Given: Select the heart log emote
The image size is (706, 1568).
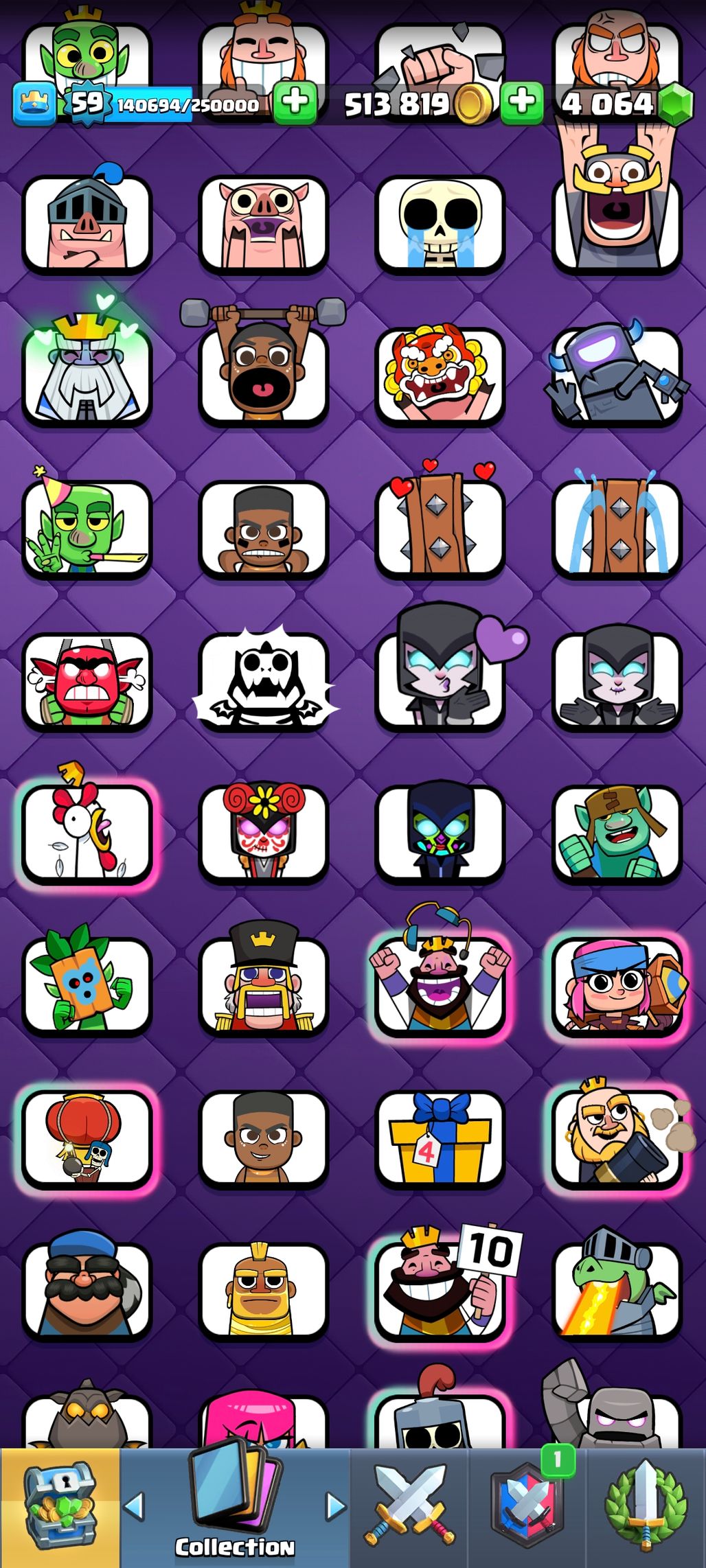Looking at the screenshot, I should pos(440,527).
